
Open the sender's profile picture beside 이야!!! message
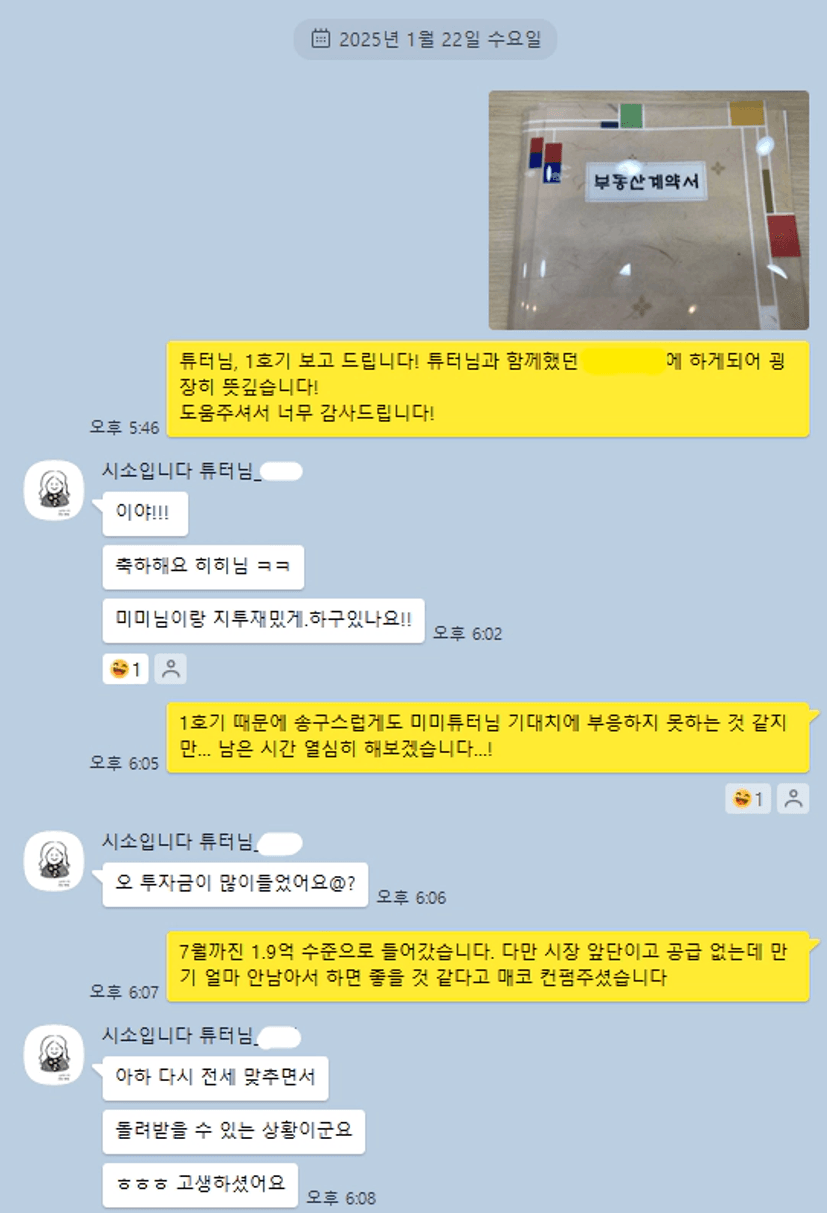(x=54, y=490)
